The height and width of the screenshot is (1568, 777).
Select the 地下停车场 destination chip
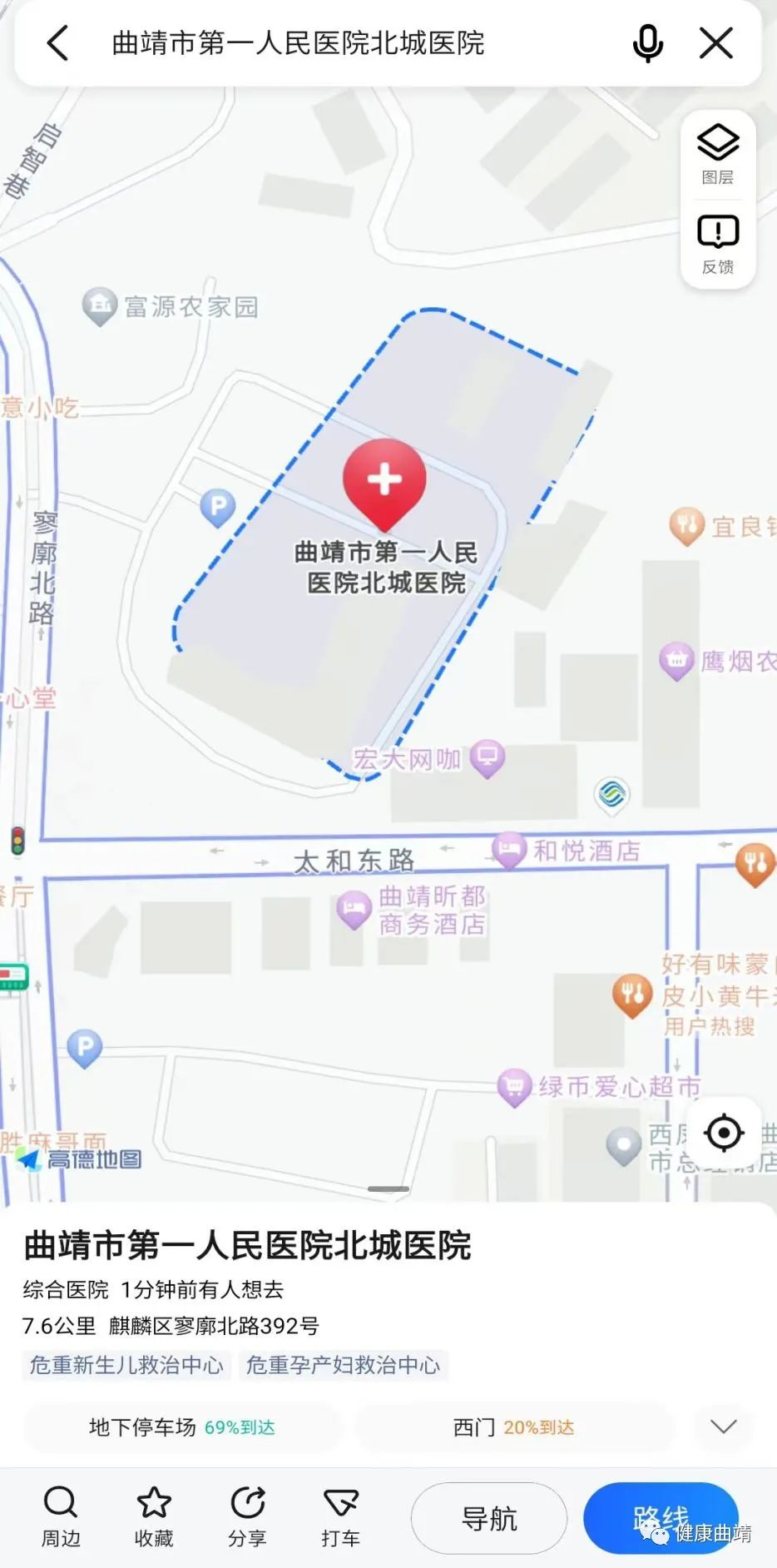click(181, 1427)
